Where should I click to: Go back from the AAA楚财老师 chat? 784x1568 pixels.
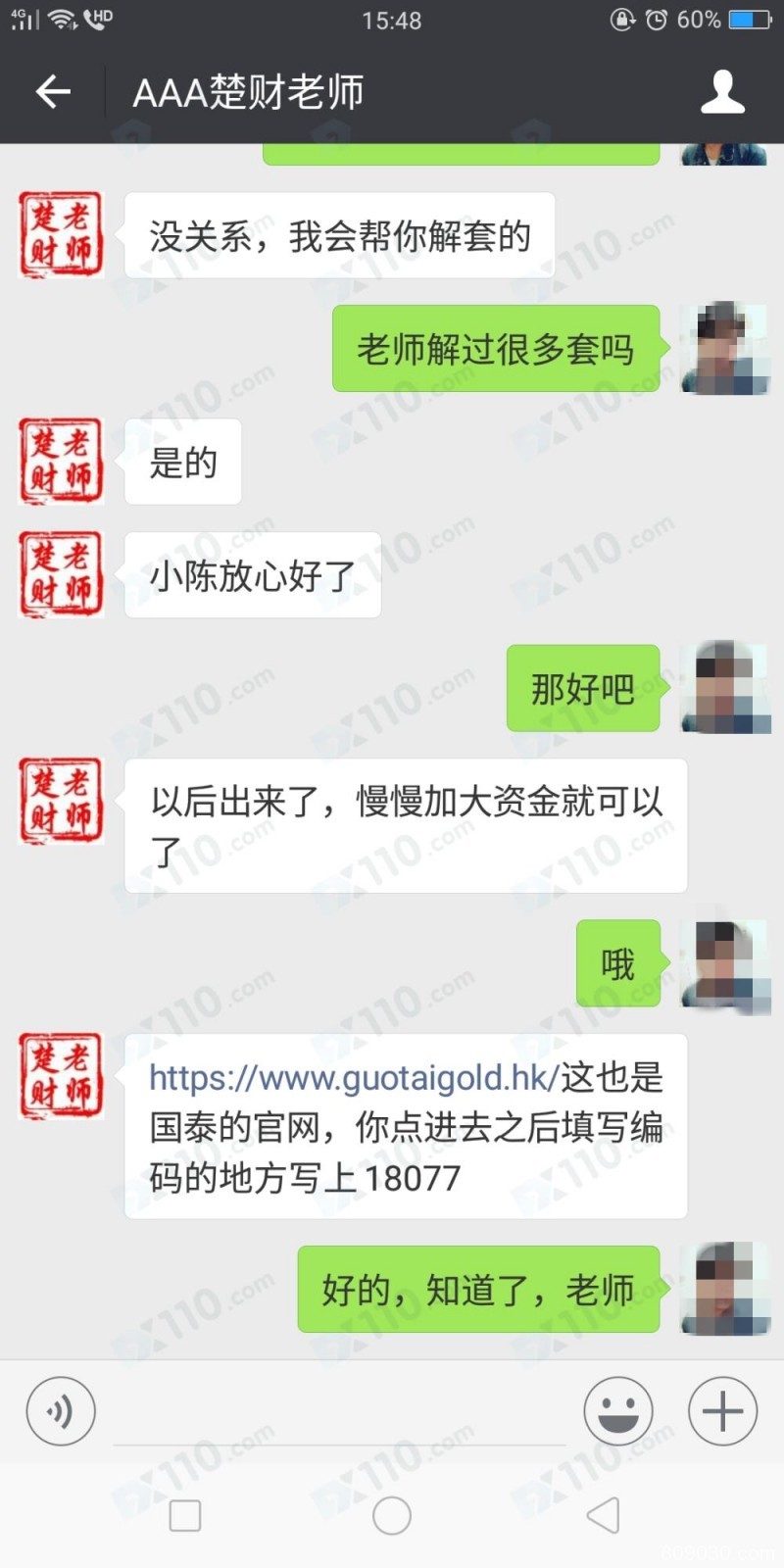point(53,92)
